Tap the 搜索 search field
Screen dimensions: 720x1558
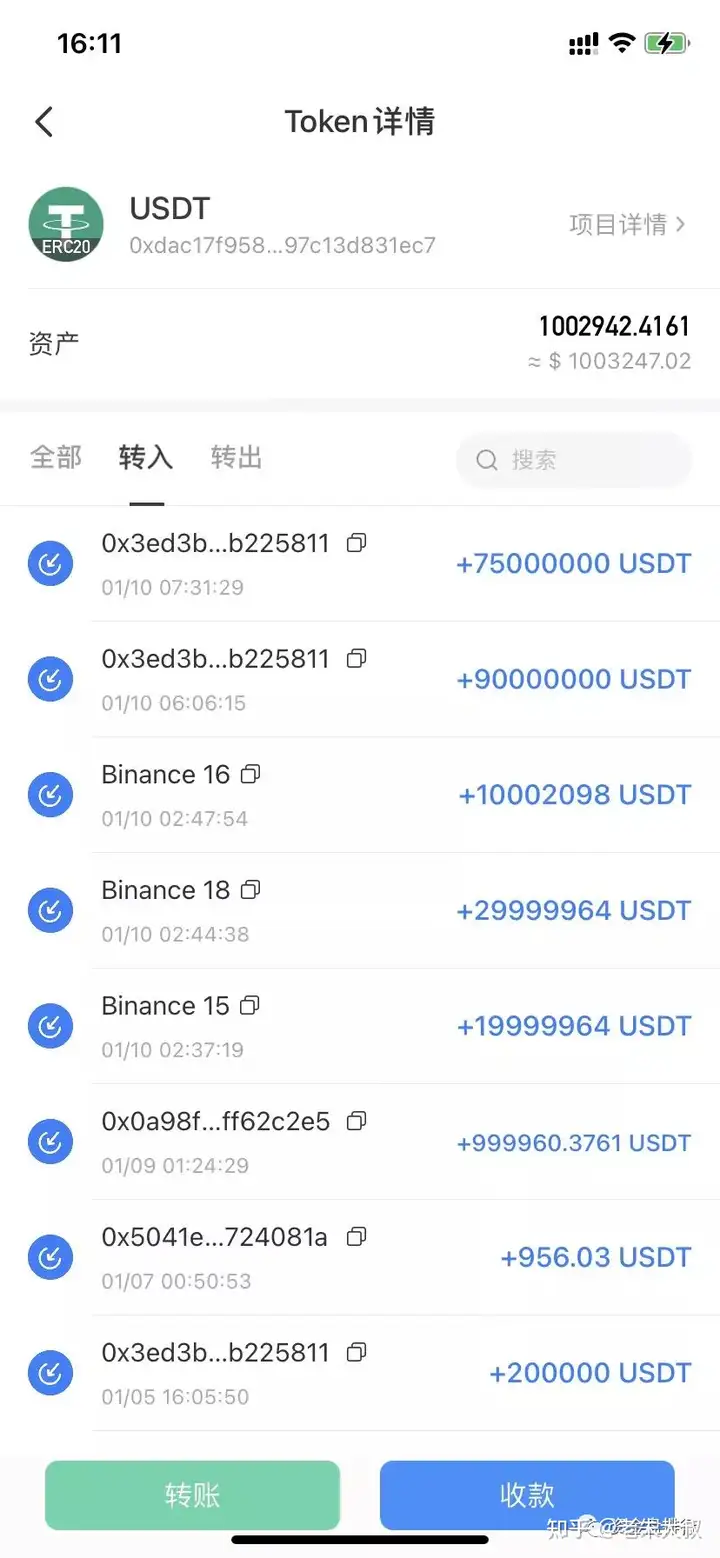[x=574, y=460]
